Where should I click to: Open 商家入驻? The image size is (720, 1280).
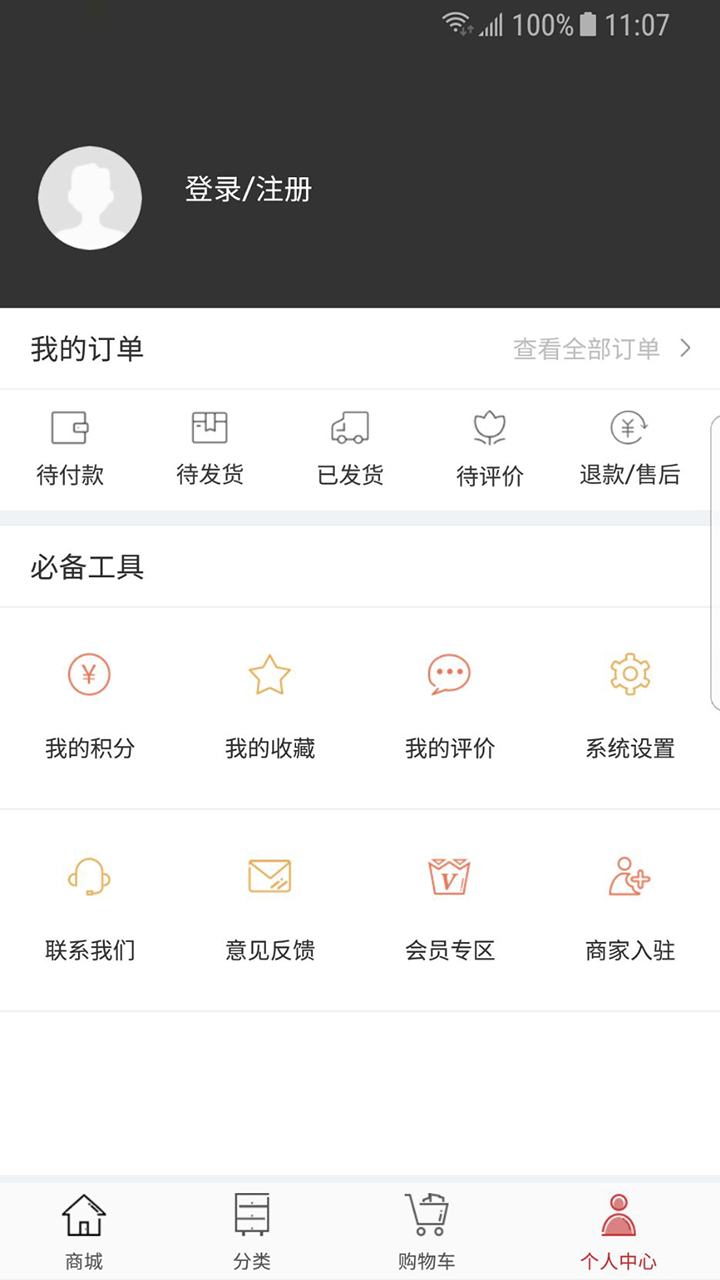tap(630, 909)
